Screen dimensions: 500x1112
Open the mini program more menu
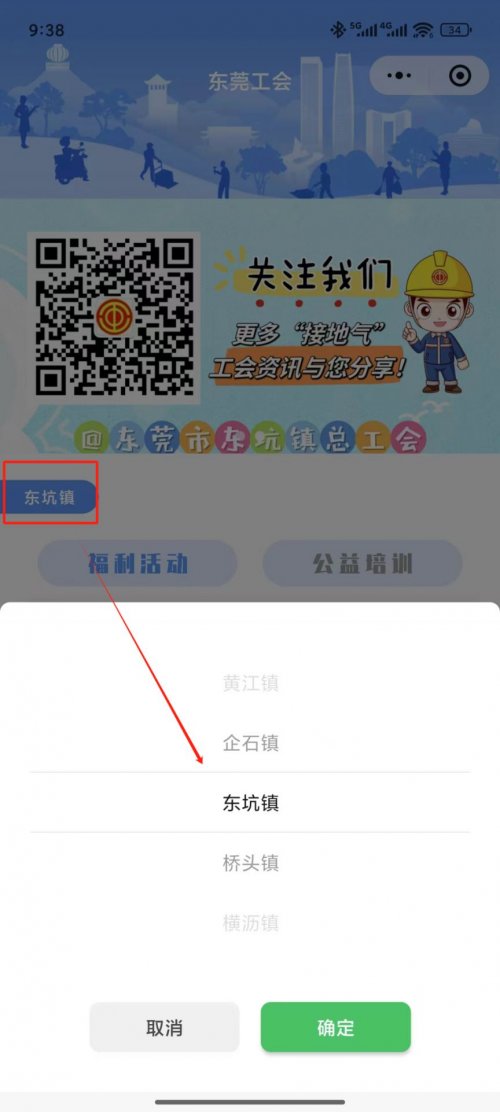pyautogui.click(x=399, y=75)
